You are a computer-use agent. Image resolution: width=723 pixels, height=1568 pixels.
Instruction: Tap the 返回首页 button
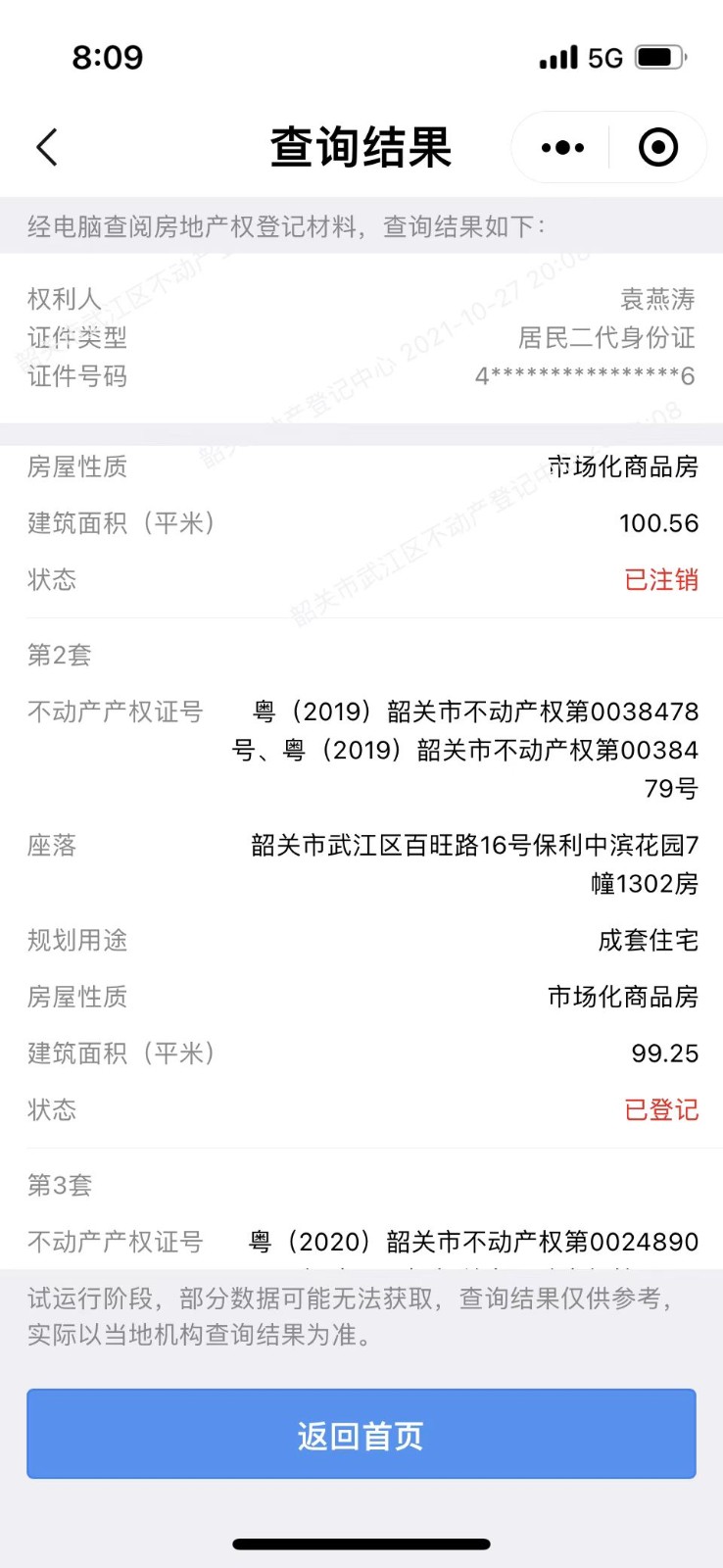[x=361, y=1434]
